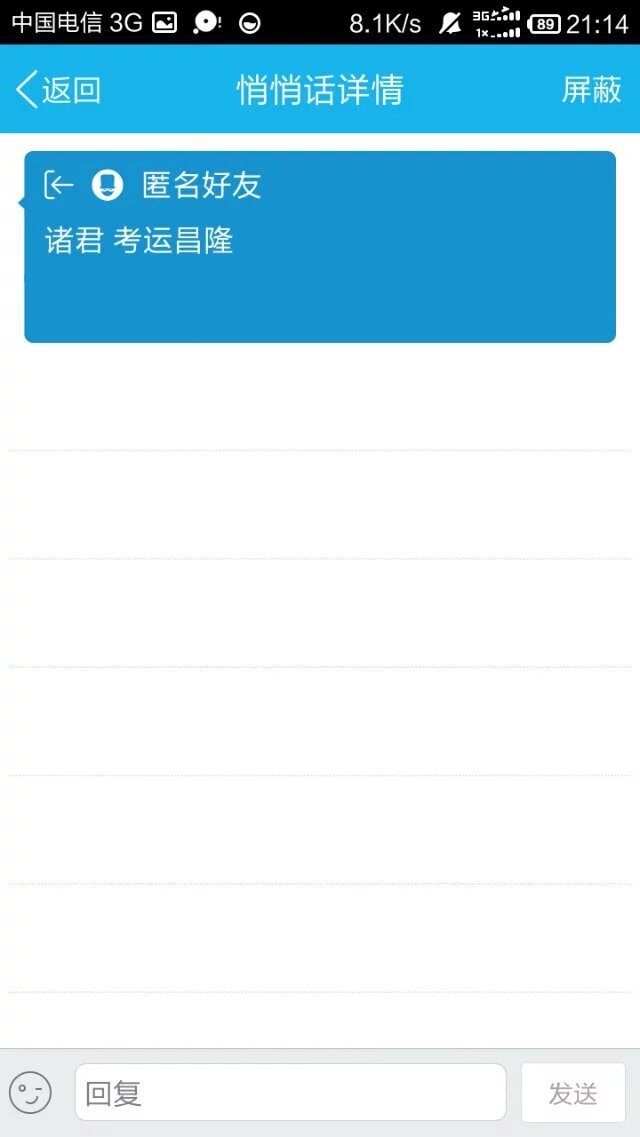Screen dimensions: 640x1137
Task: Open the emoji picker smiley icon
Action: point(30,1092)
